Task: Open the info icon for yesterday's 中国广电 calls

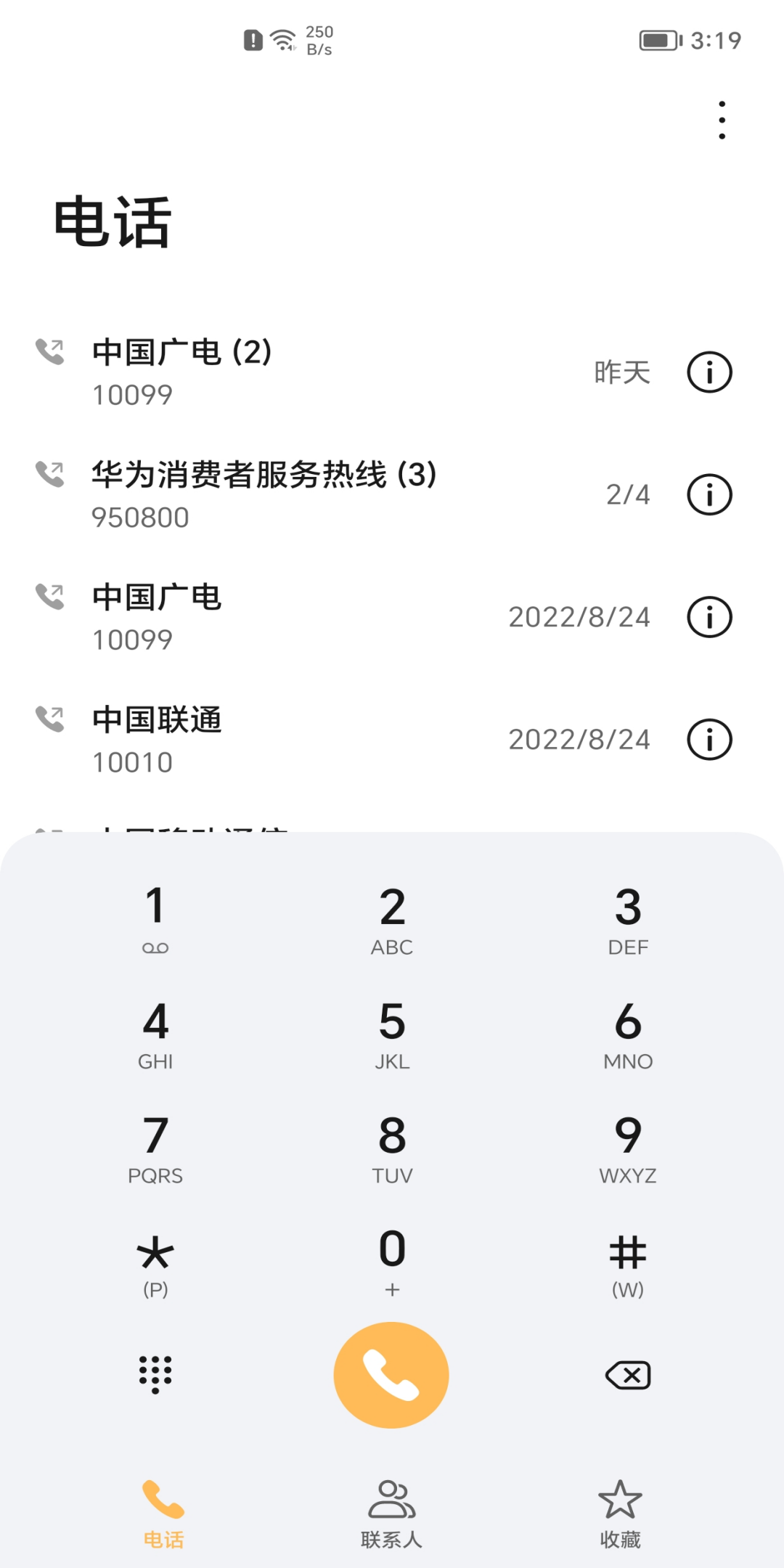Action: [709, 372]
